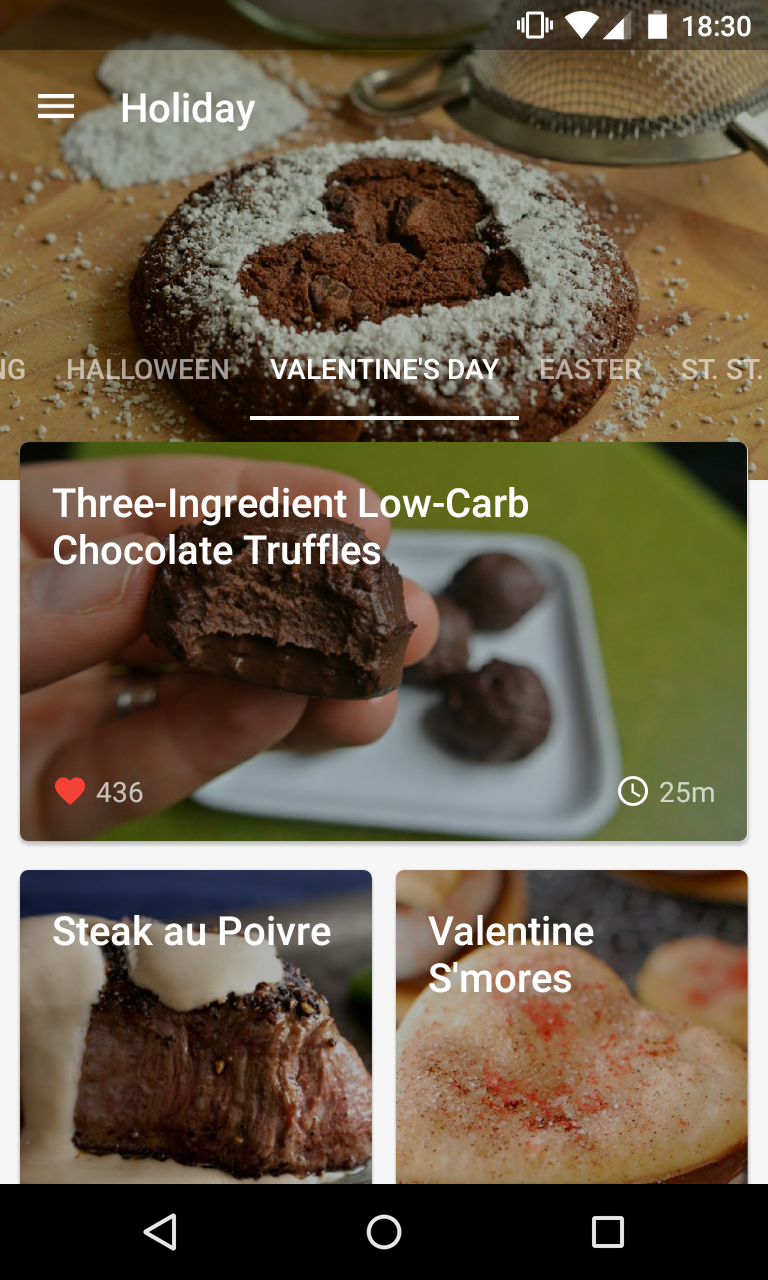Switch to the Easter tab
Screen dimensions: 768x1280
[590, 369]
